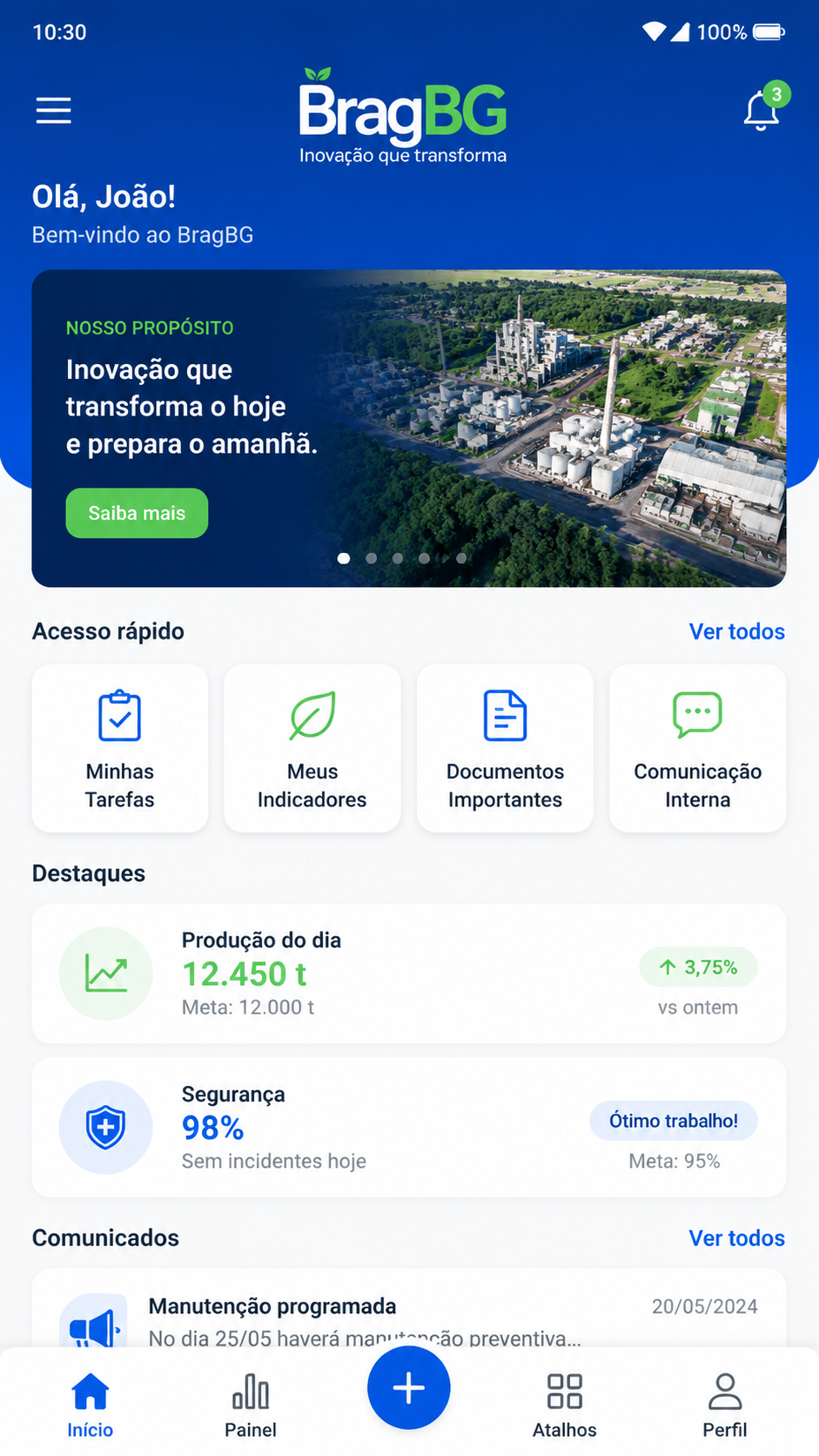Open Comunicação Interna shortcut
The image size is (819, 1456).
tap(698, 749)
